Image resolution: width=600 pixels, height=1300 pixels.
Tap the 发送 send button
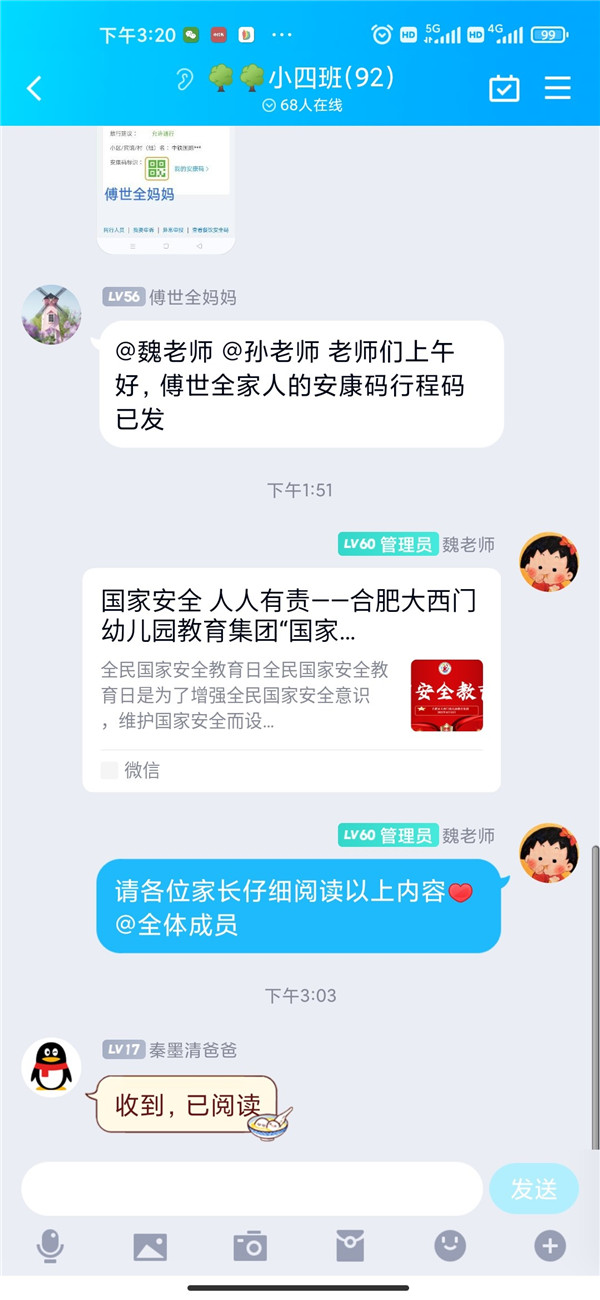click(x=534, y=1189)
